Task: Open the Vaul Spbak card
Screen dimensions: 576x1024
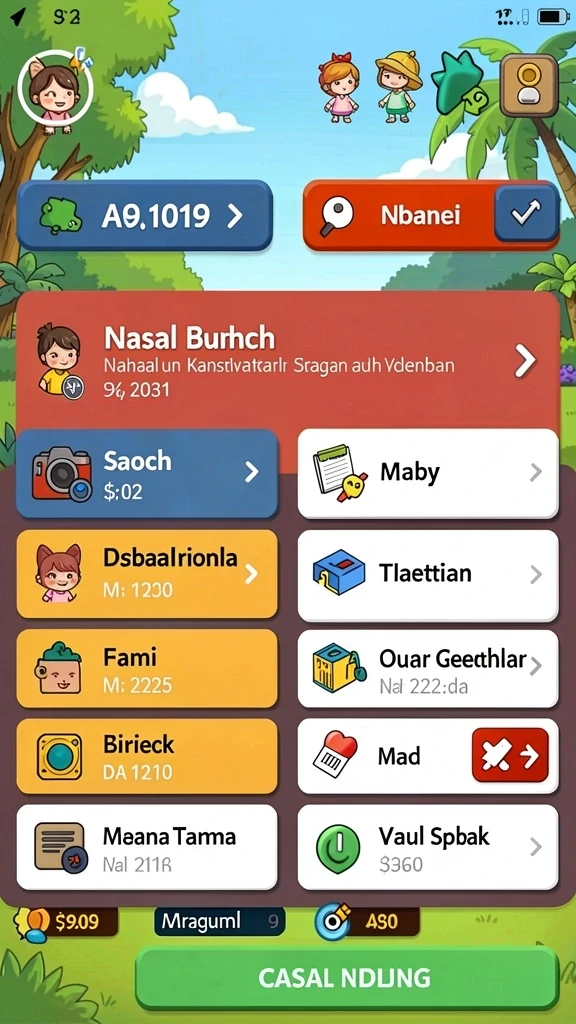Action: (x=428, y=847)
